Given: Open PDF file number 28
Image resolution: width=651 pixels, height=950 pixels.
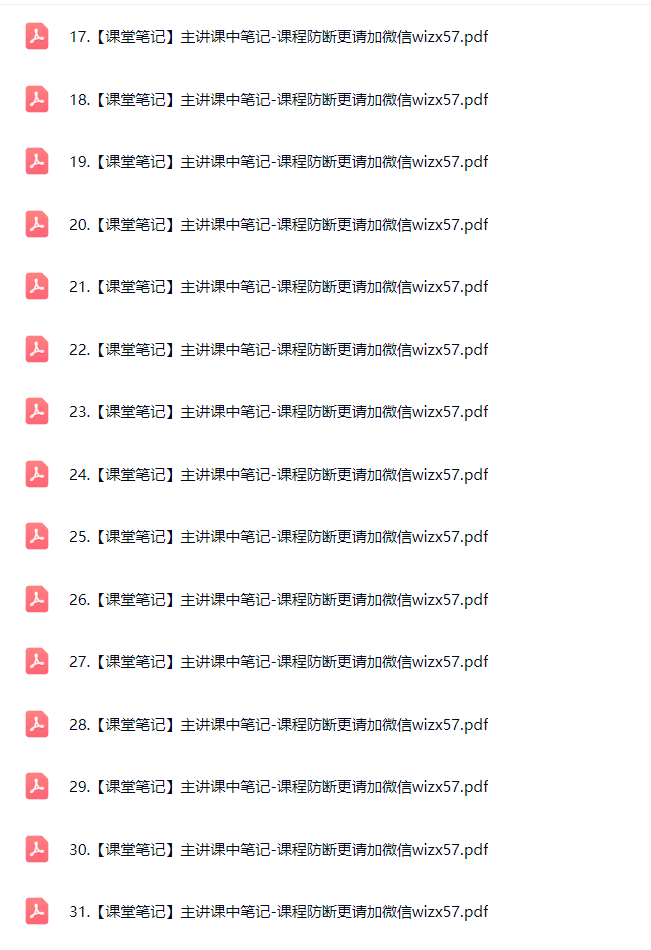Looking at the screenshot, I should (x=278, y=725).
